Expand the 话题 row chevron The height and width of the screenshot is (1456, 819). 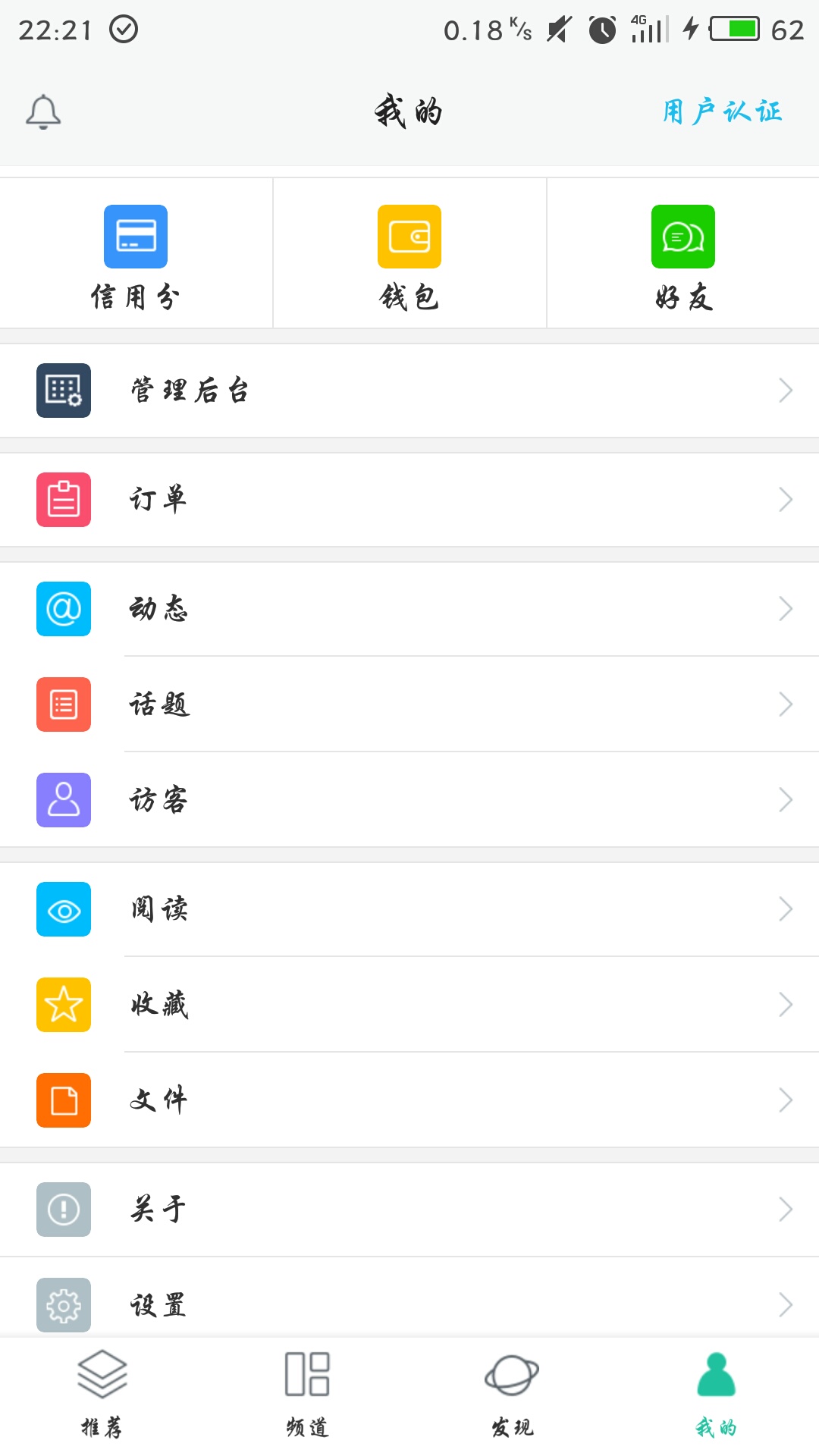786,704
